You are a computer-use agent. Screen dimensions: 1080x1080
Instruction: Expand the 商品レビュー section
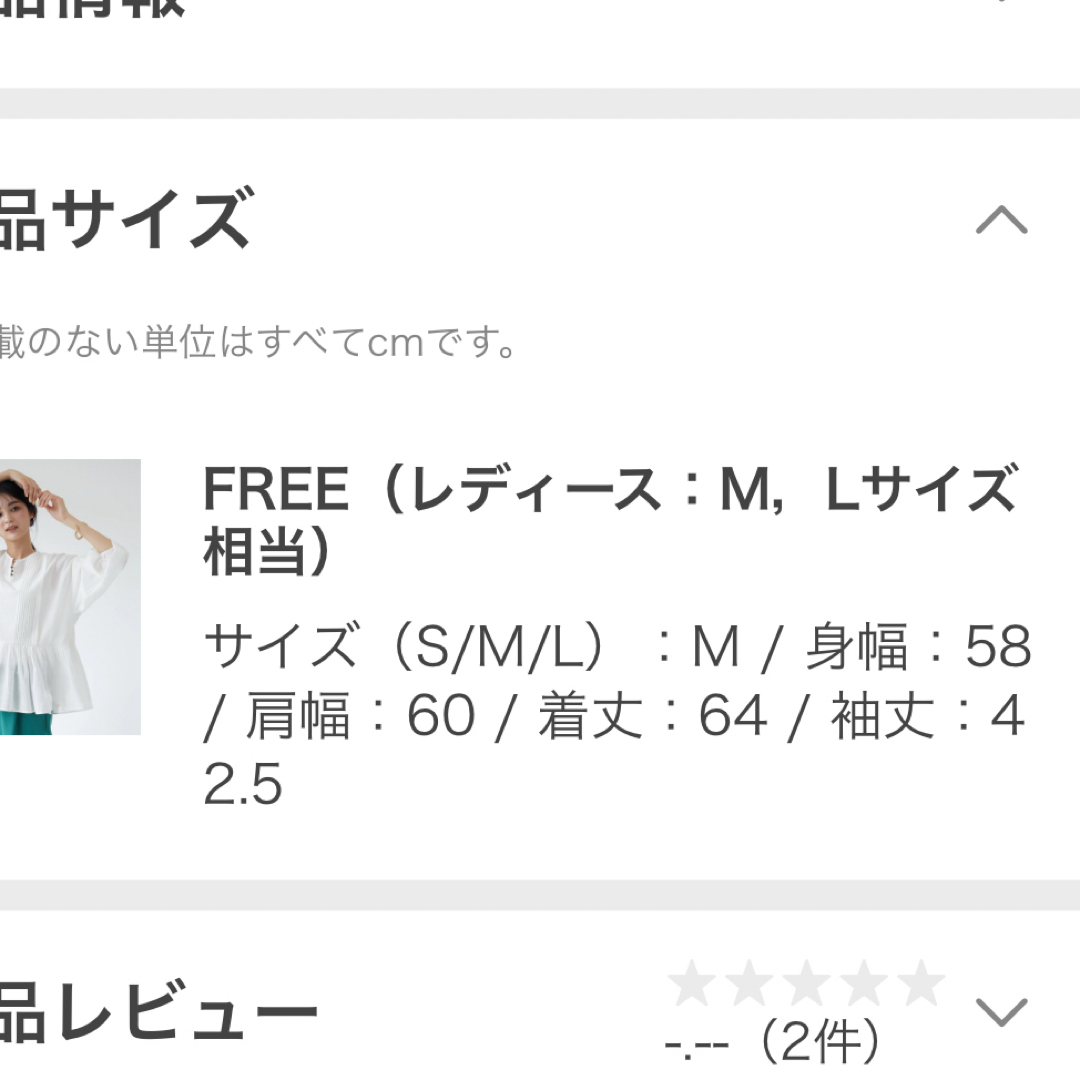point(1001,1013)
